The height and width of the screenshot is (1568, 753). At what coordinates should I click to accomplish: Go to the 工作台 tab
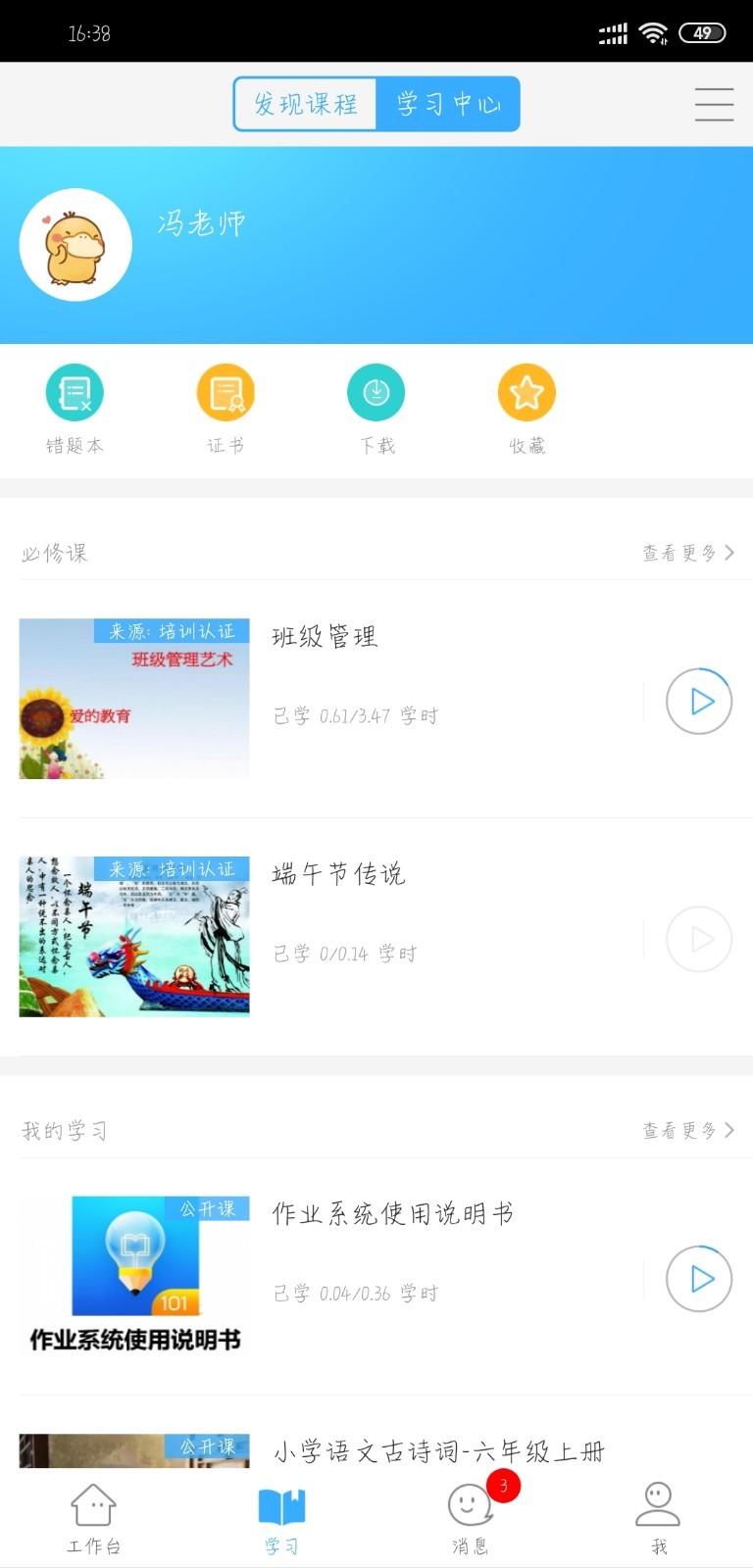point(93,1518)
